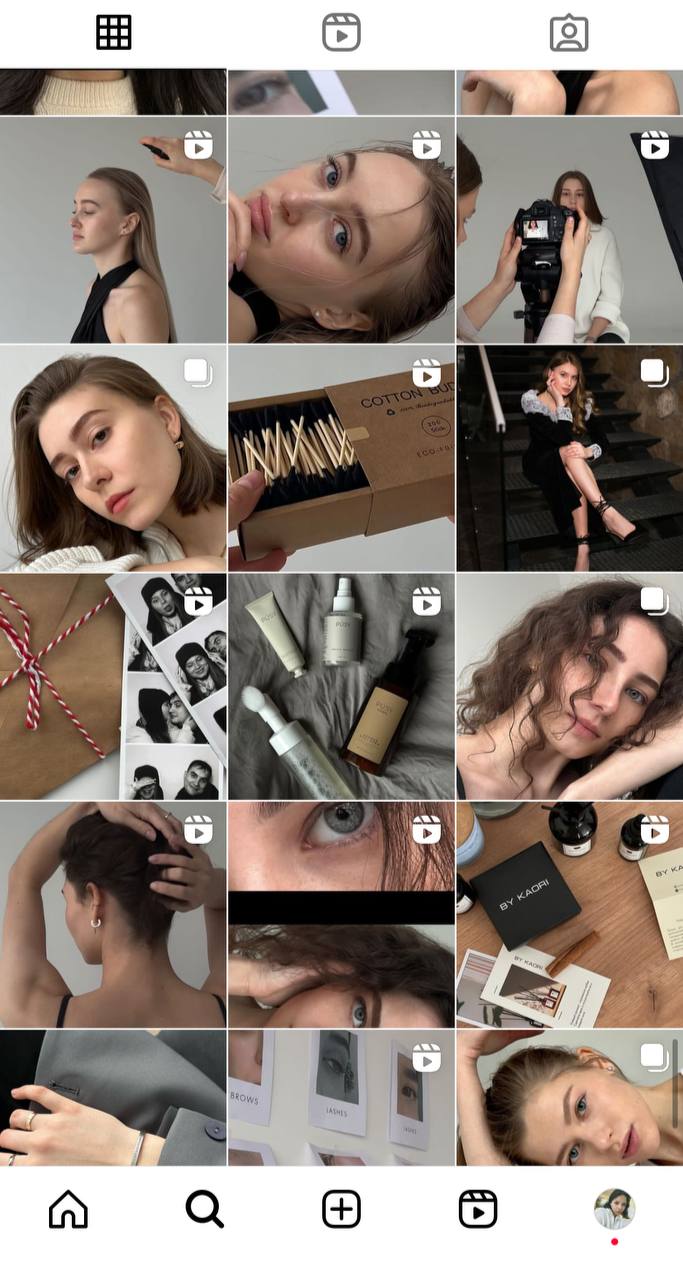Viewport: 683px width, 1280px height.
Task: Open the Reels feed in bottom bar
Action: 478,1210
